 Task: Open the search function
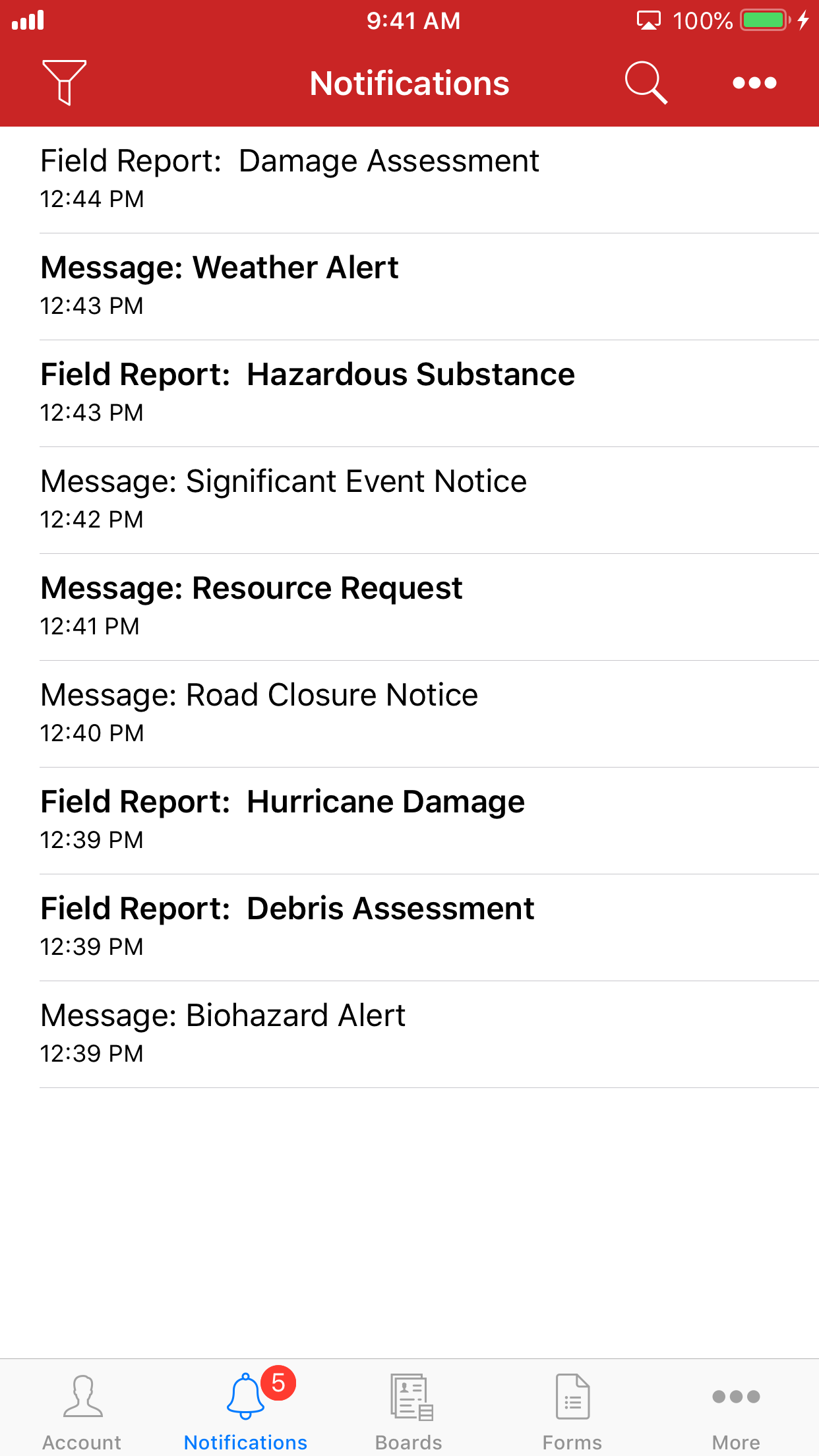tap(645, 82)
